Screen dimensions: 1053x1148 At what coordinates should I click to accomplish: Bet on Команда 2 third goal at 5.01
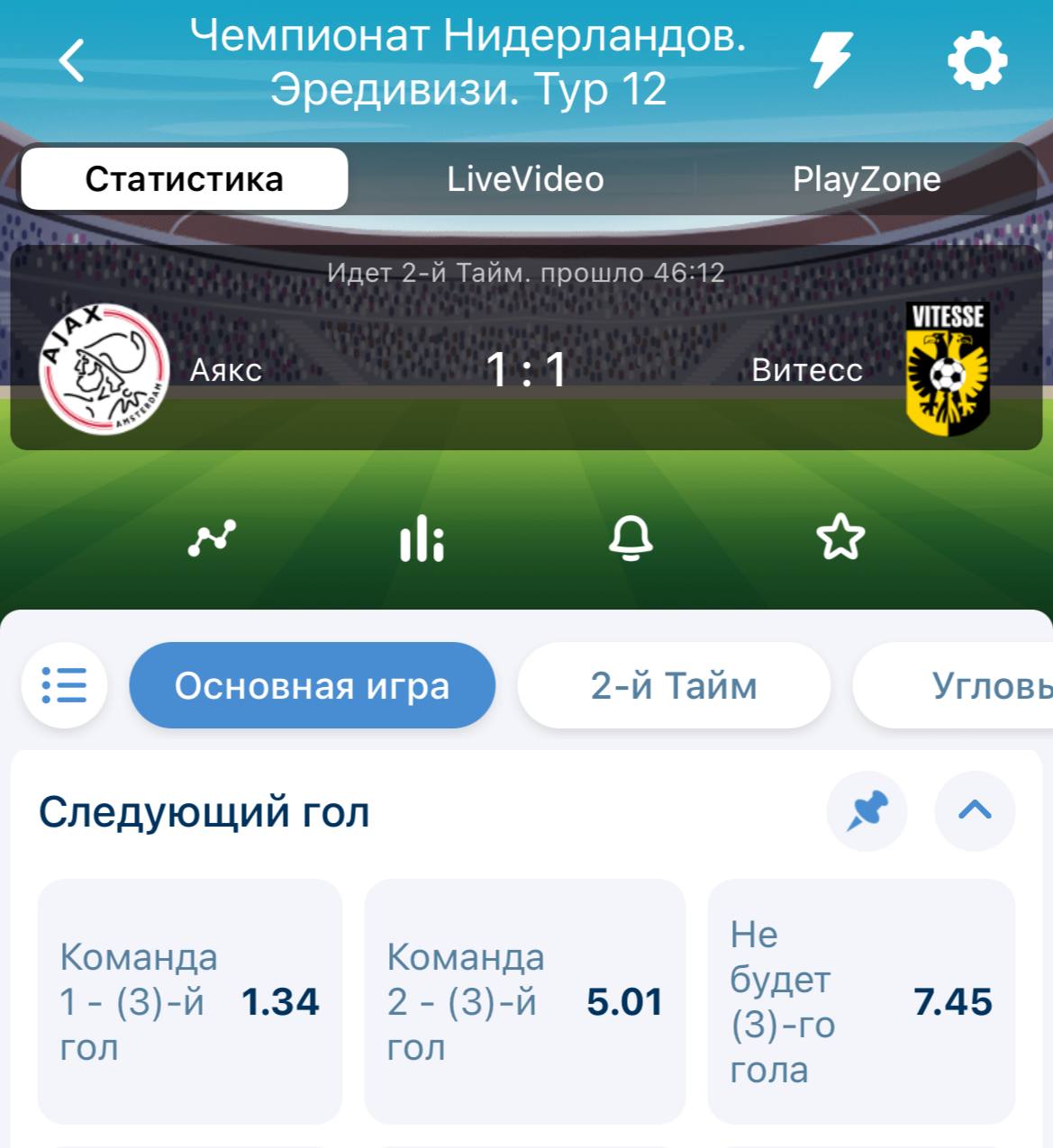coord(524,1001)
